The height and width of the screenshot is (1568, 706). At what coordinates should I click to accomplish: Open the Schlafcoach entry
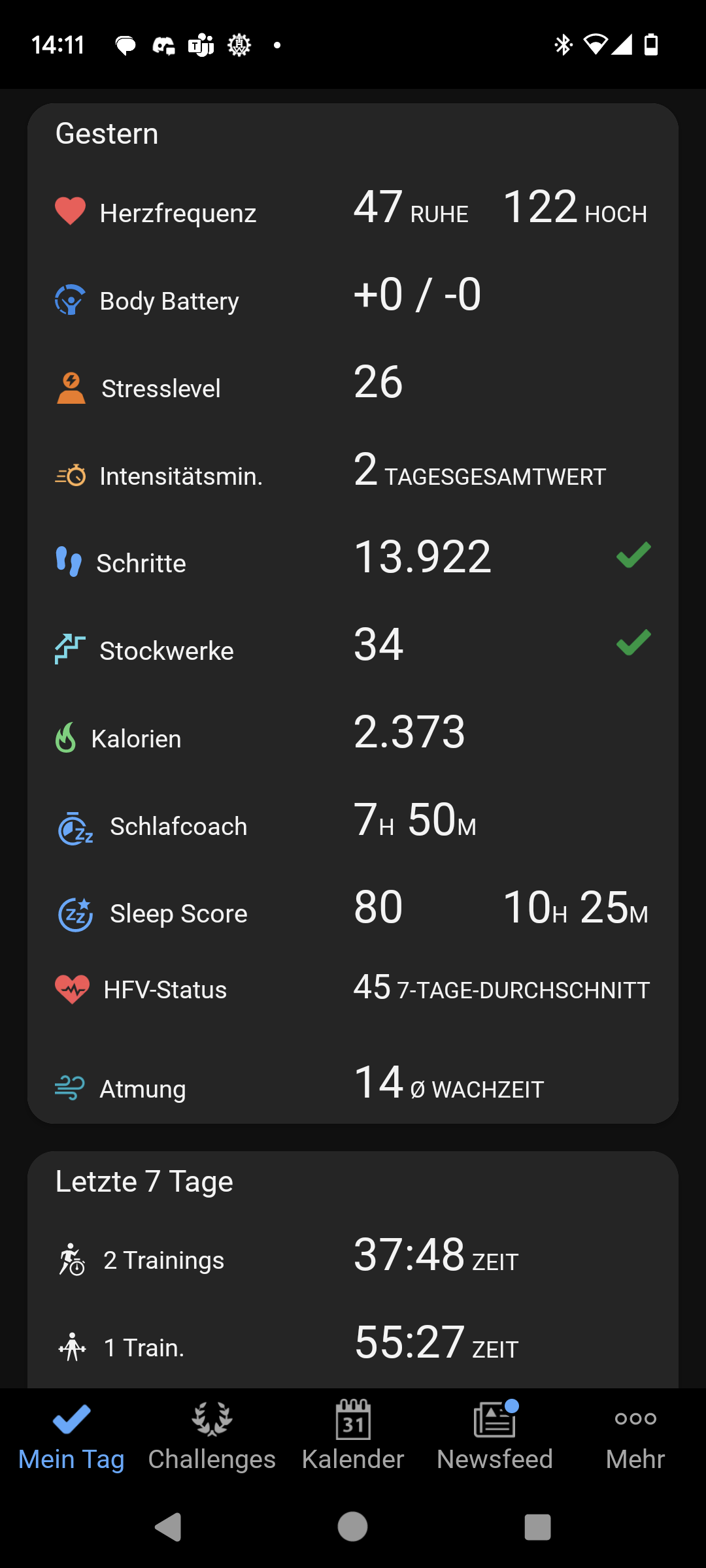tap(353, 824)
